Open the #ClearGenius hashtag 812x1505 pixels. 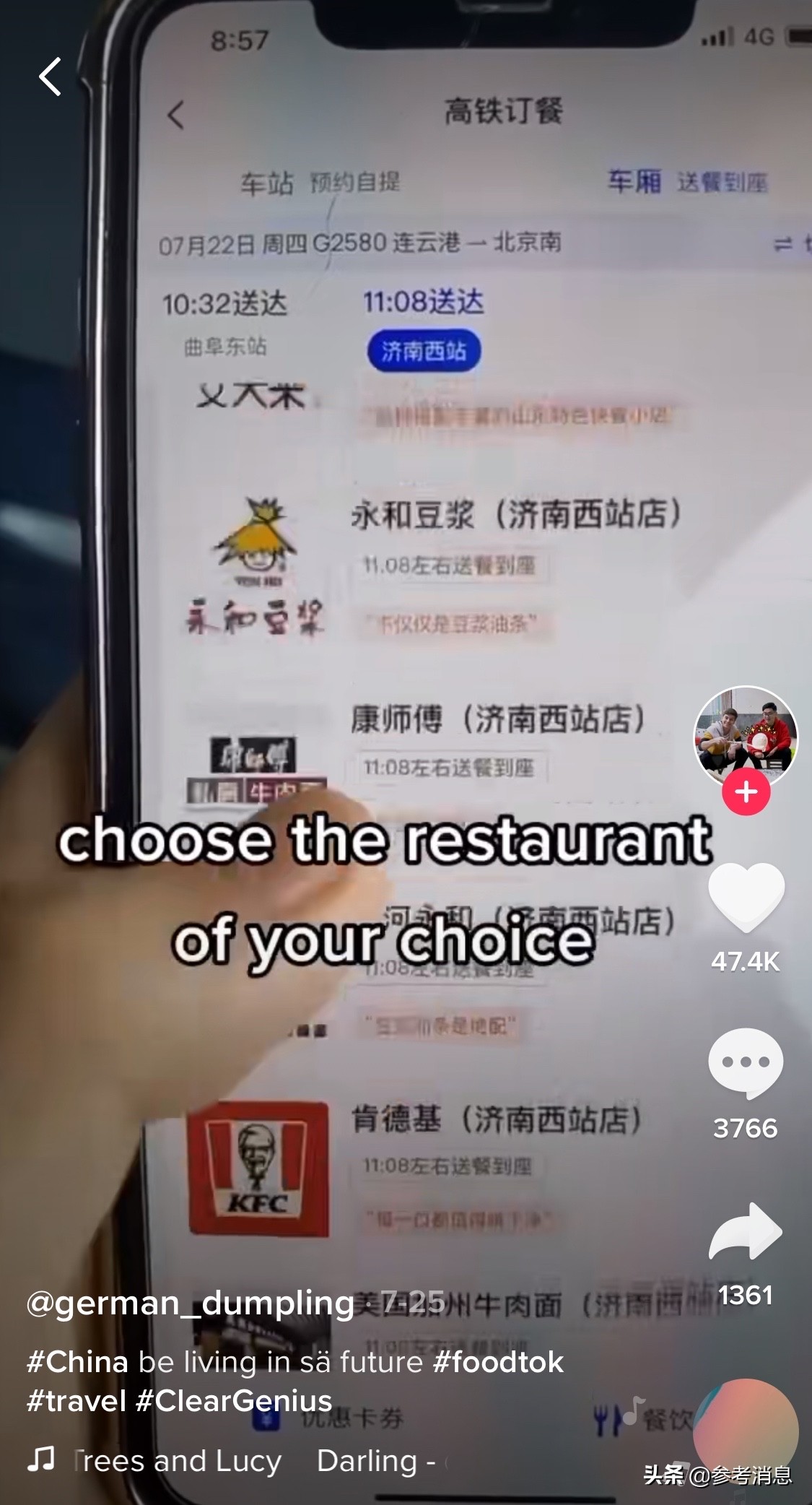point(234,1401)
